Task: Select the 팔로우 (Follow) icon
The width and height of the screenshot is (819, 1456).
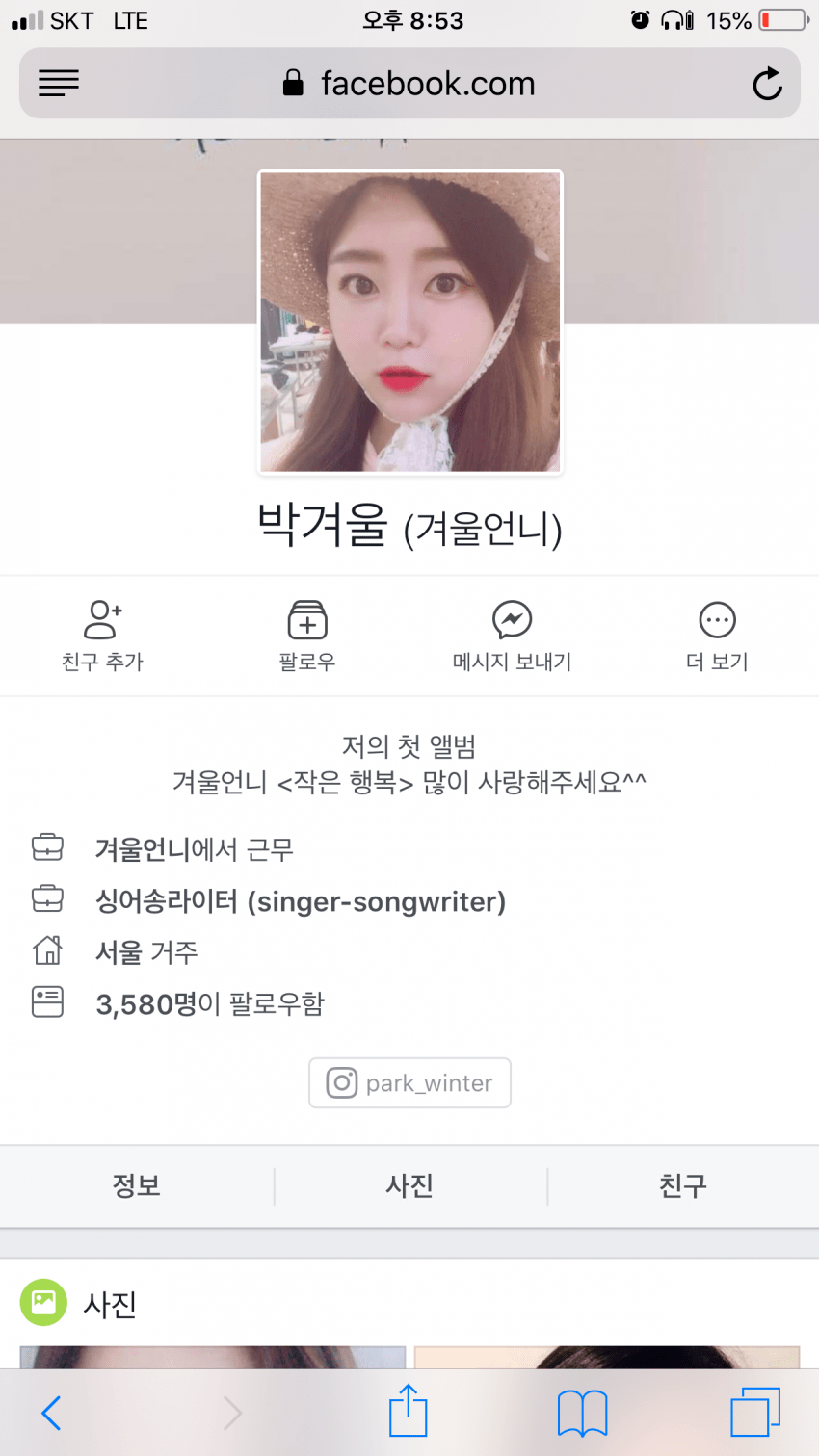Action: pyautogui.click(x=306, y=619)
